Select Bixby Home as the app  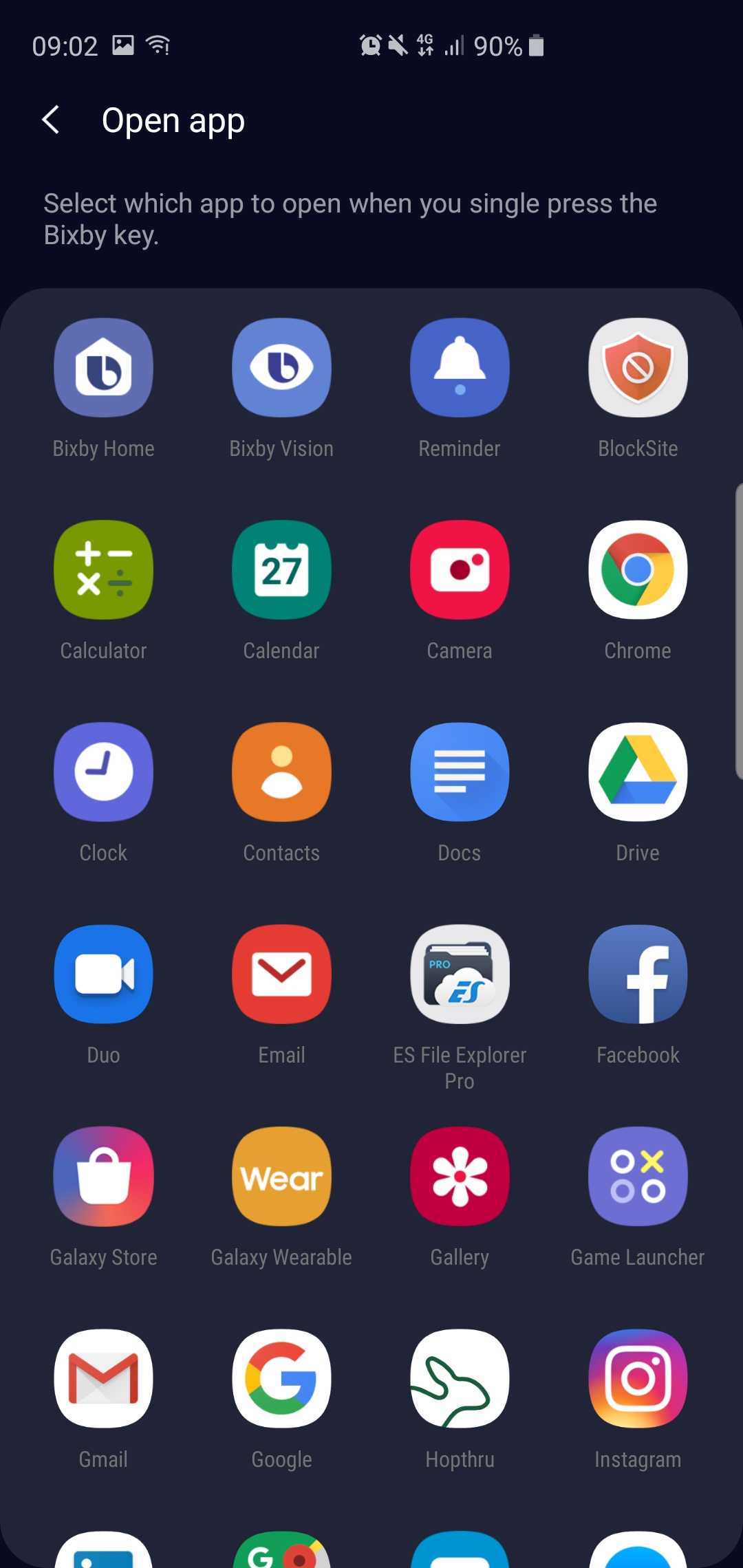pos(103,368)
